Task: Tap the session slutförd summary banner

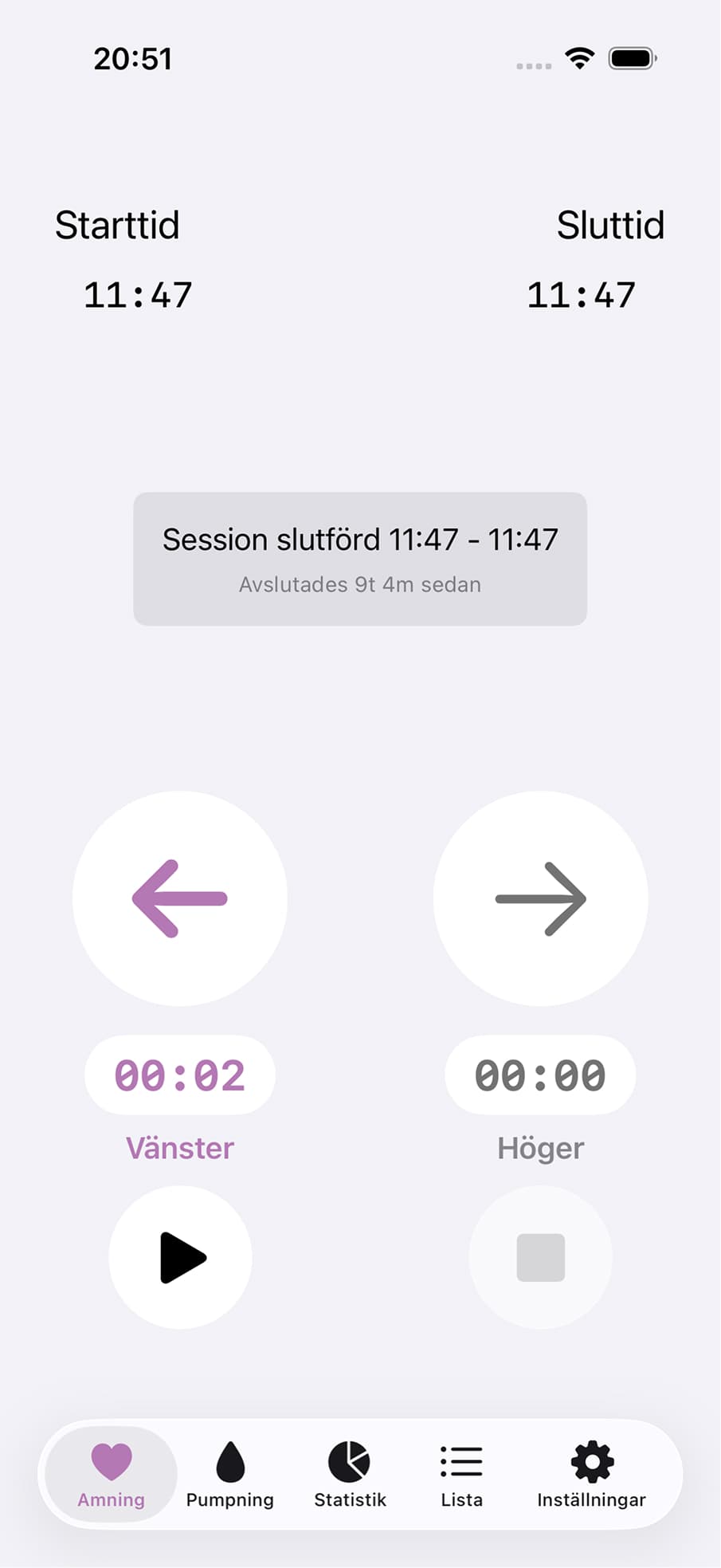Action: (360, 558)
